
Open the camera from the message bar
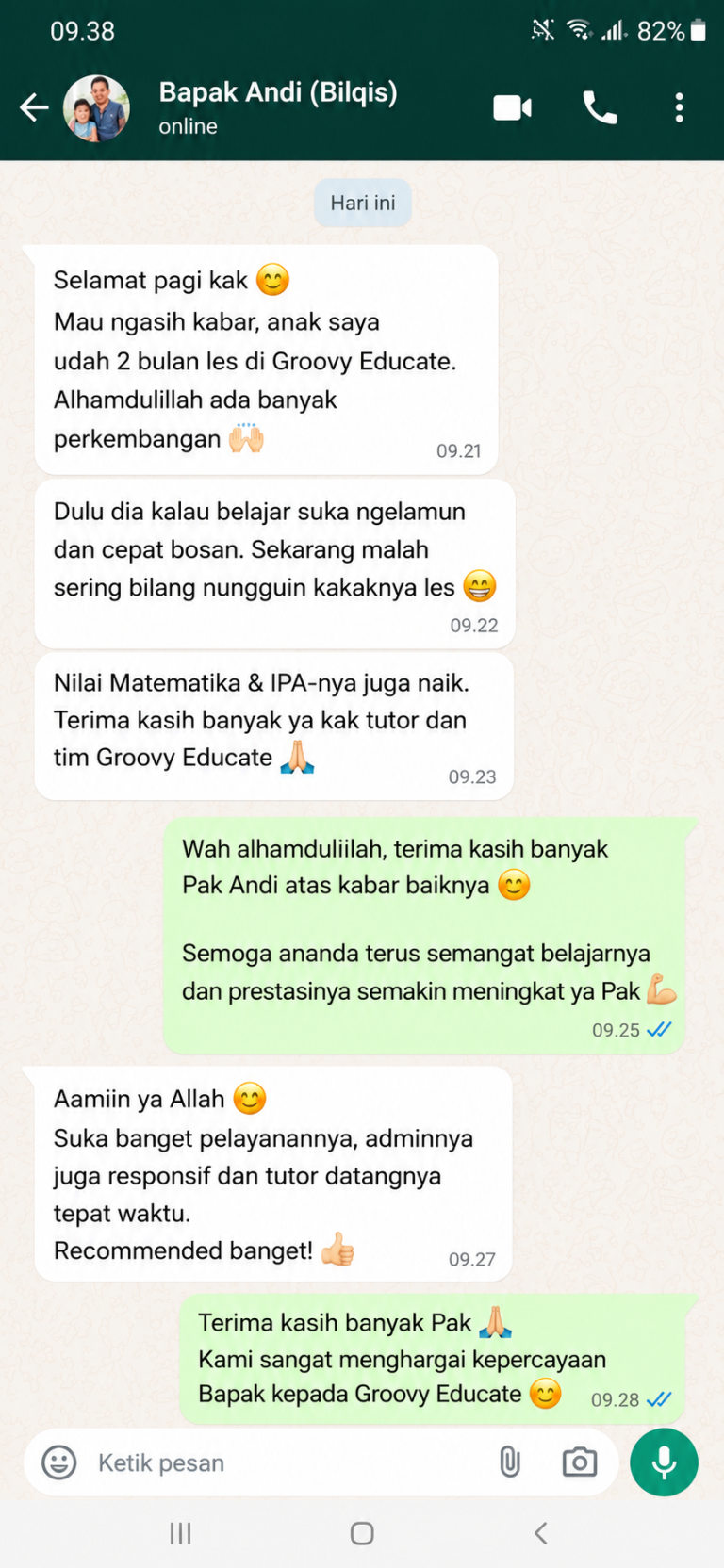[x=579, y=1462]
